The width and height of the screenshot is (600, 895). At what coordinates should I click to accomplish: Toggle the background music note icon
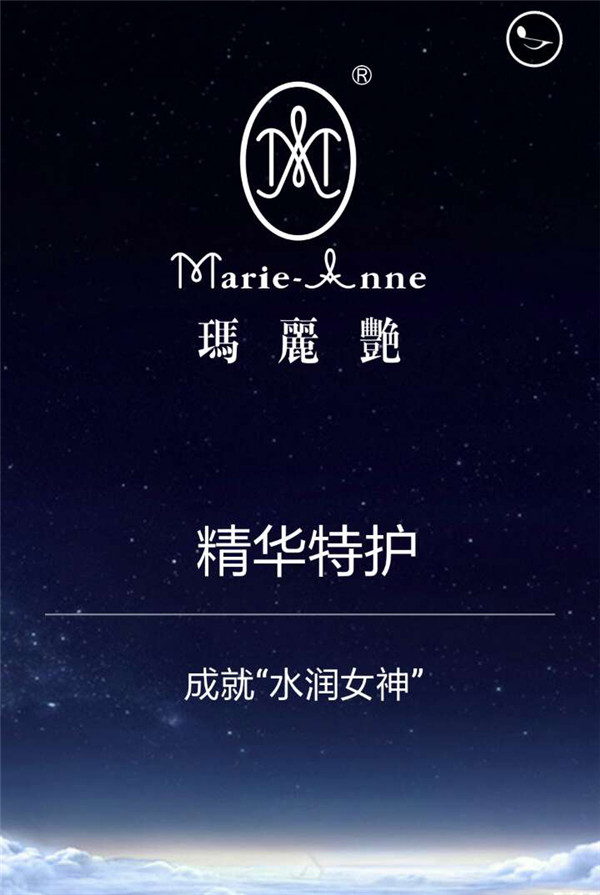(535, 39)
